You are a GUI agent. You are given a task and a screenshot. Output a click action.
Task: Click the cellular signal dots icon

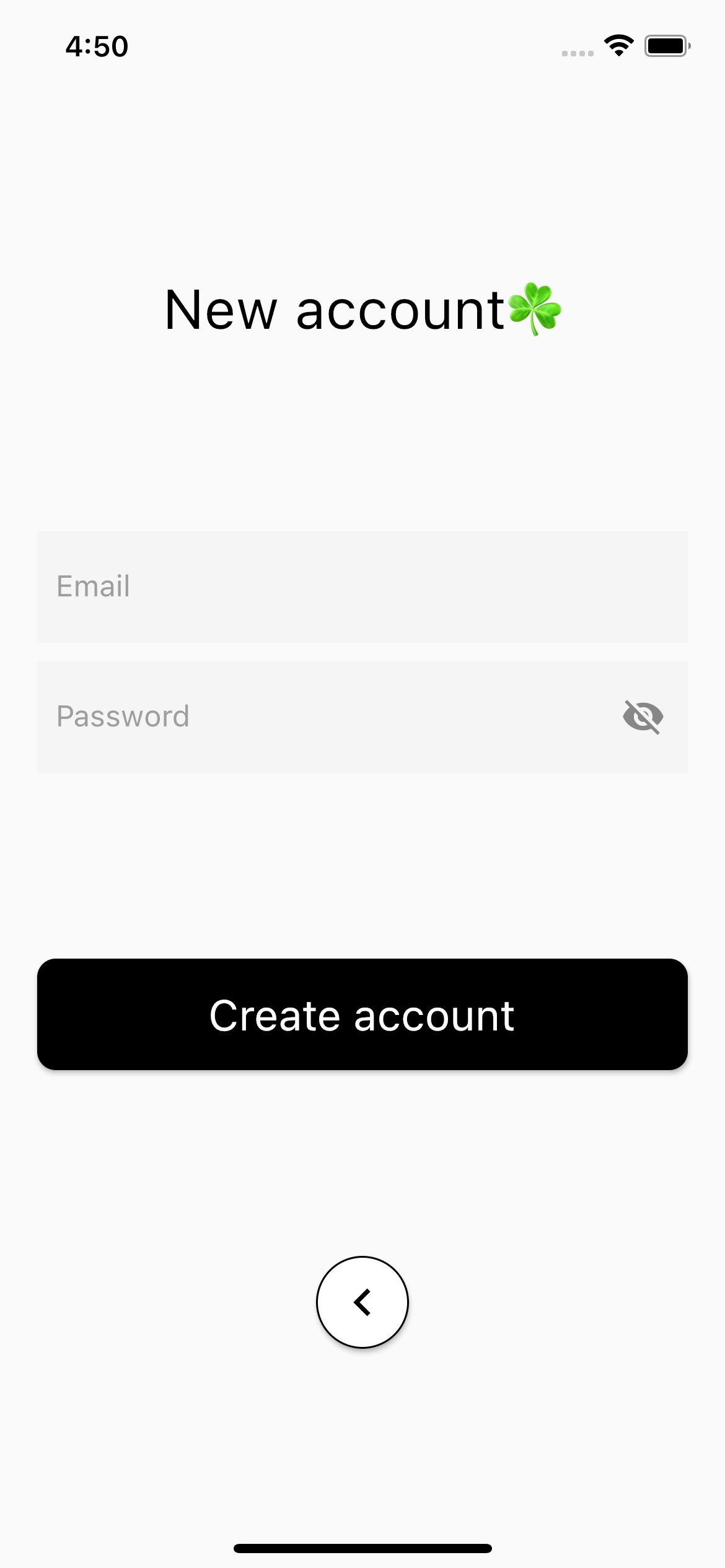click(x=578, y=53)
